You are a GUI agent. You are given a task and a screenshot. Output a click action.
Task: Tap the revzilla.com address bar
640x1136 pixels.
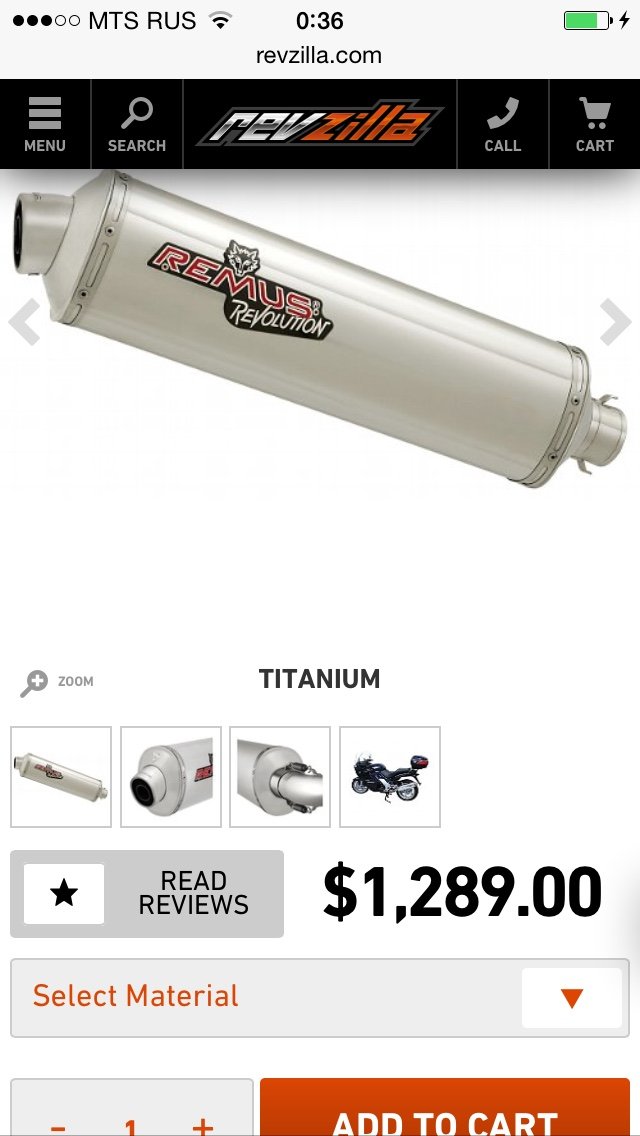click(x=320, y=55)
